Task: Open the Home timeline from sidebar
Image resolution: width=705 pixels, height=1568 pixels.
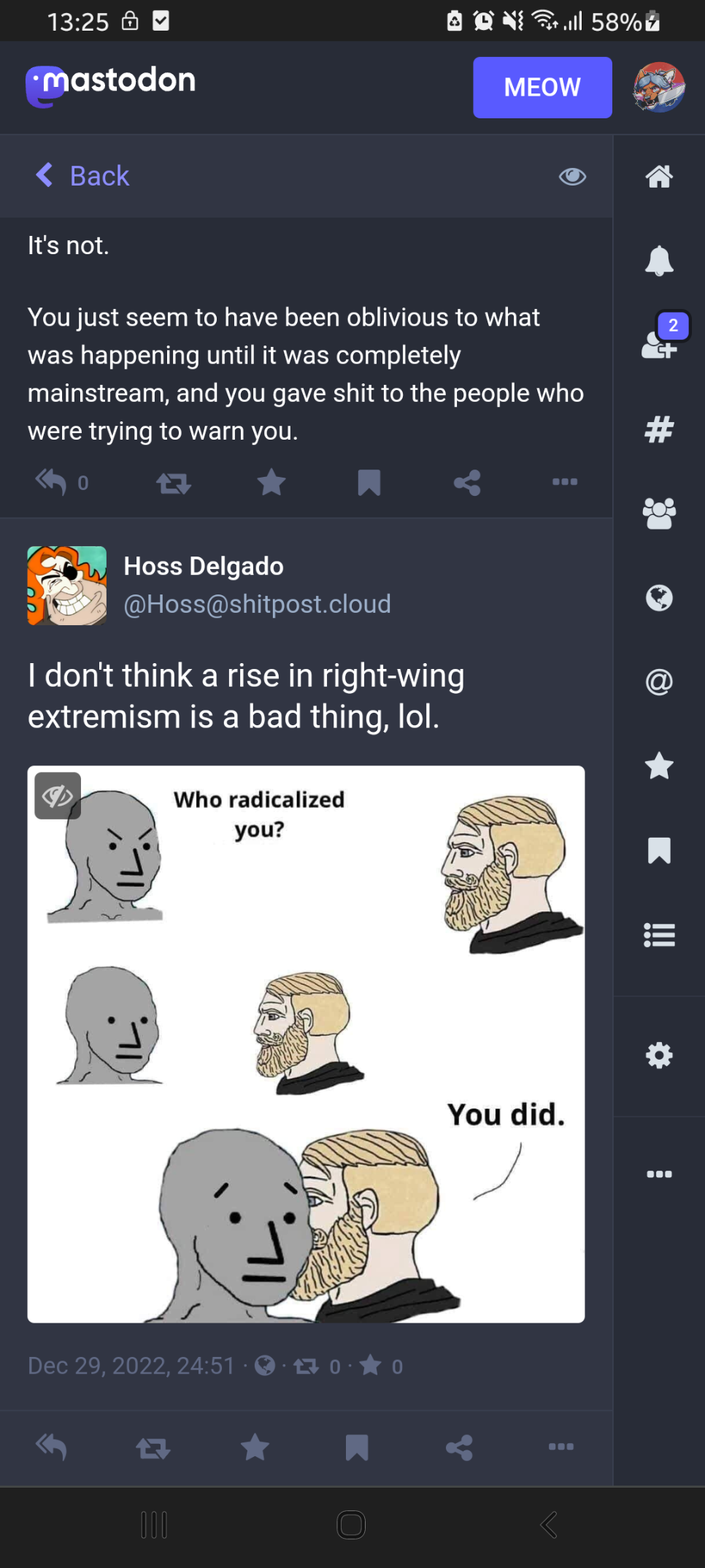Action: [x=658, y=176]
